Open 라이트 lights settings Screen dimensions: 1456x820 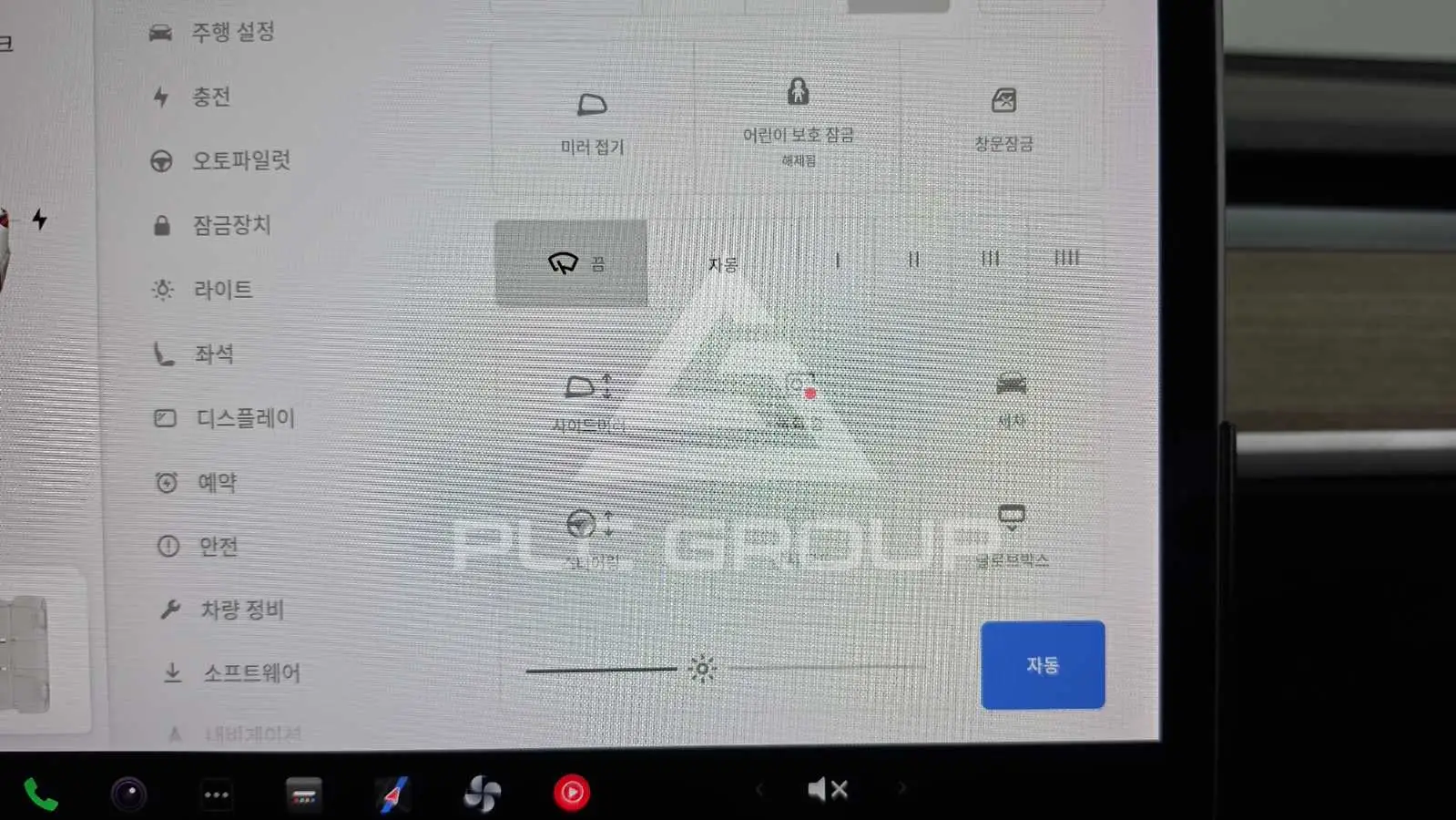click(202, 290)
